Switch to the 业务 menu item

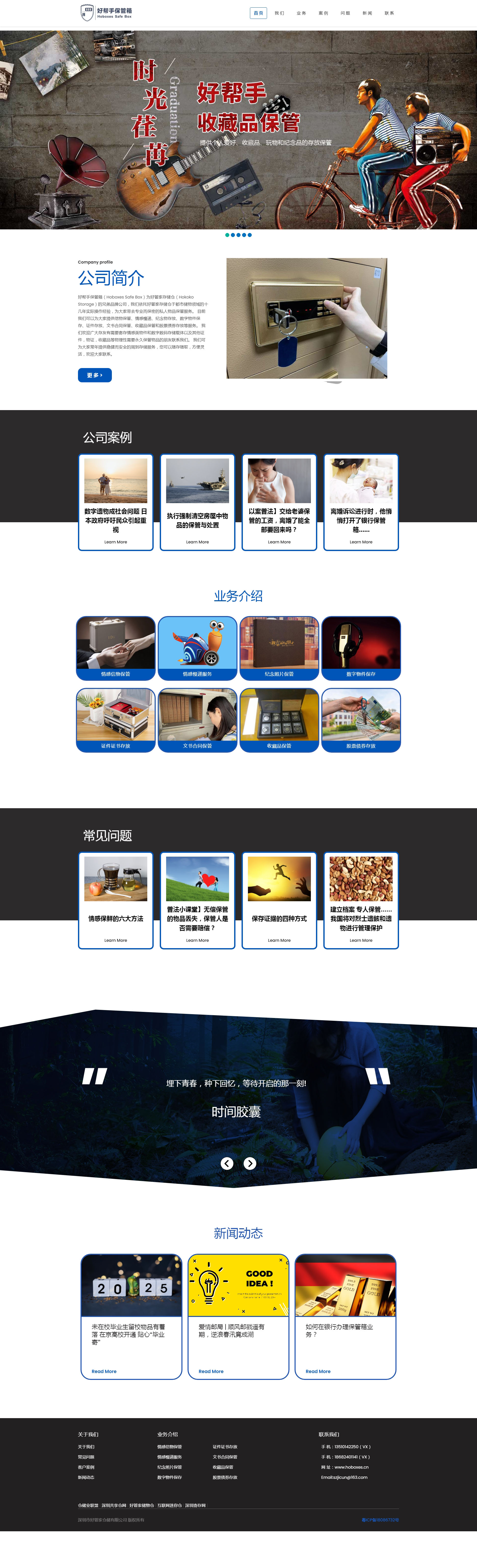[301, 13]
